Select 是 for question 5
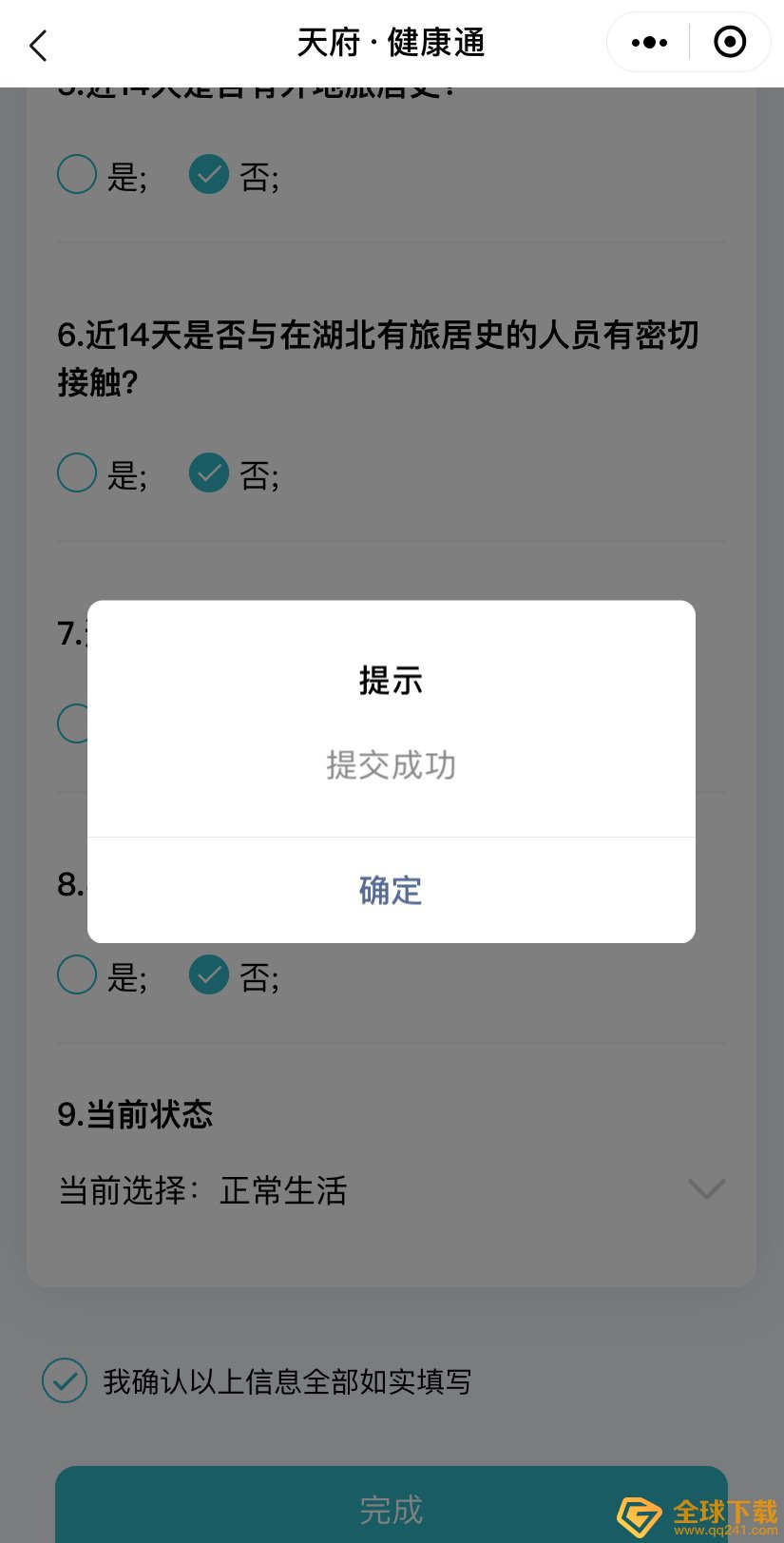This screenshot has height=1543, width=784. coord(77,173)
